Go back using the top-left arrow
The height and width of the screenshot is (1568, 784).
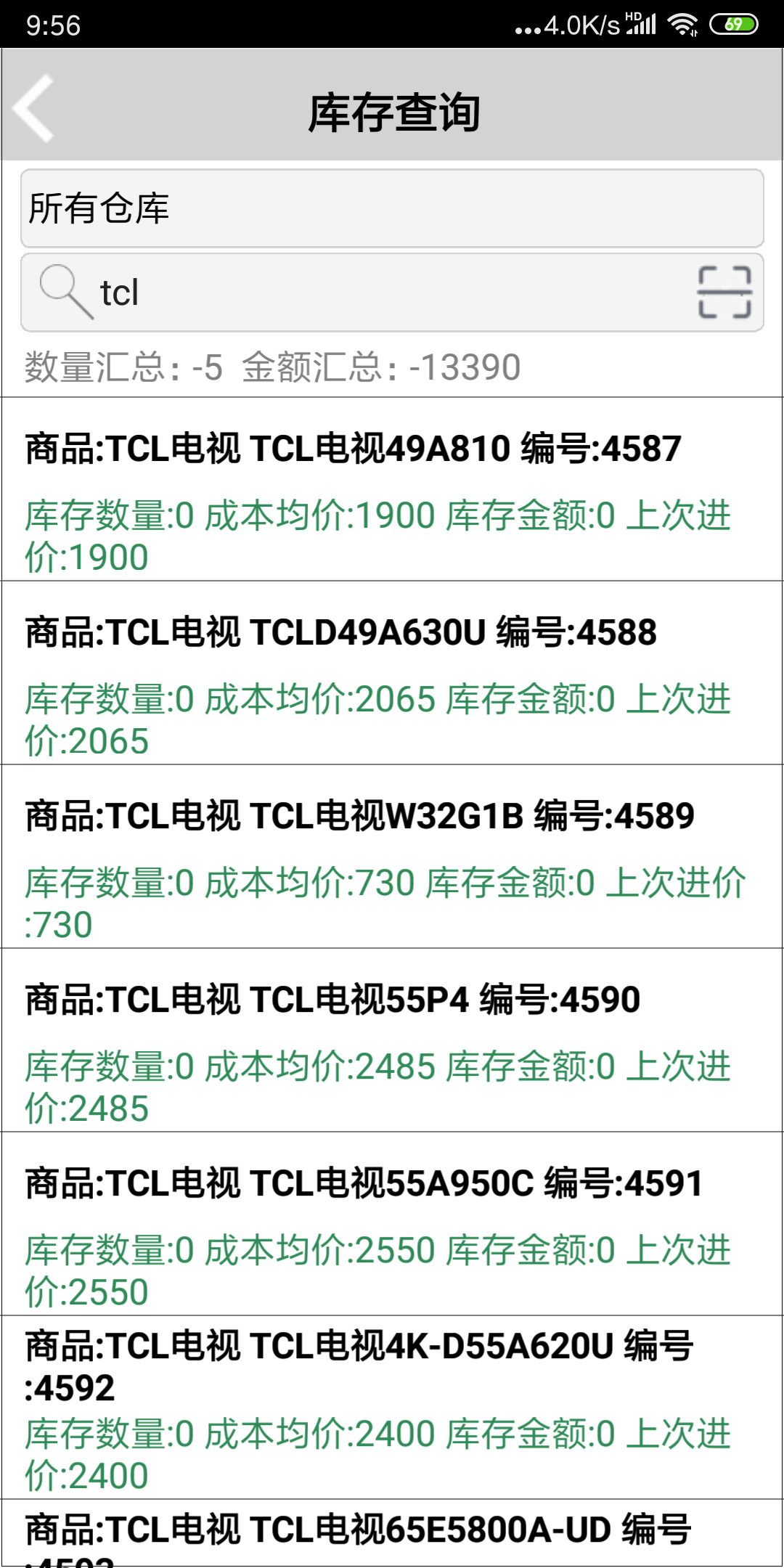[x=34, y=108]
